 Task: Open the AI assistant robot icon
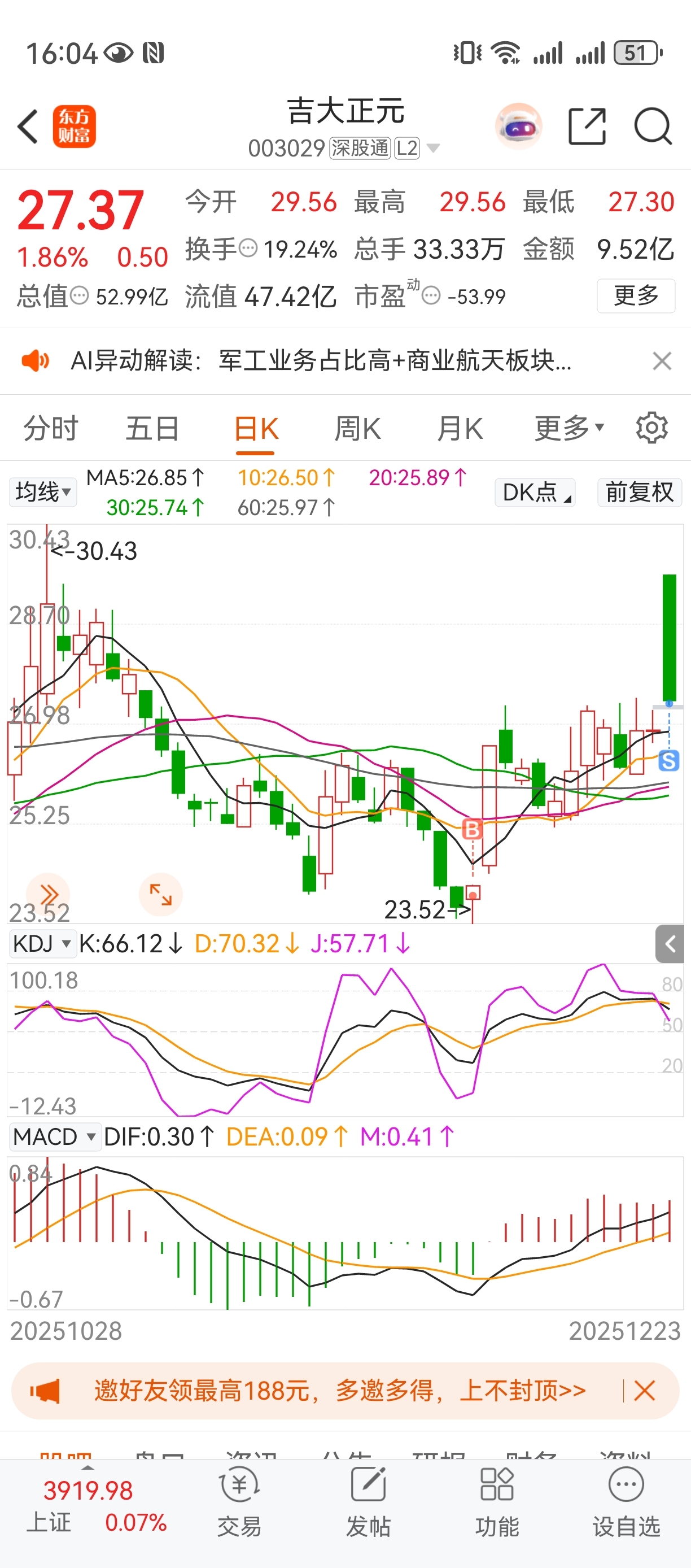point(518,127)
